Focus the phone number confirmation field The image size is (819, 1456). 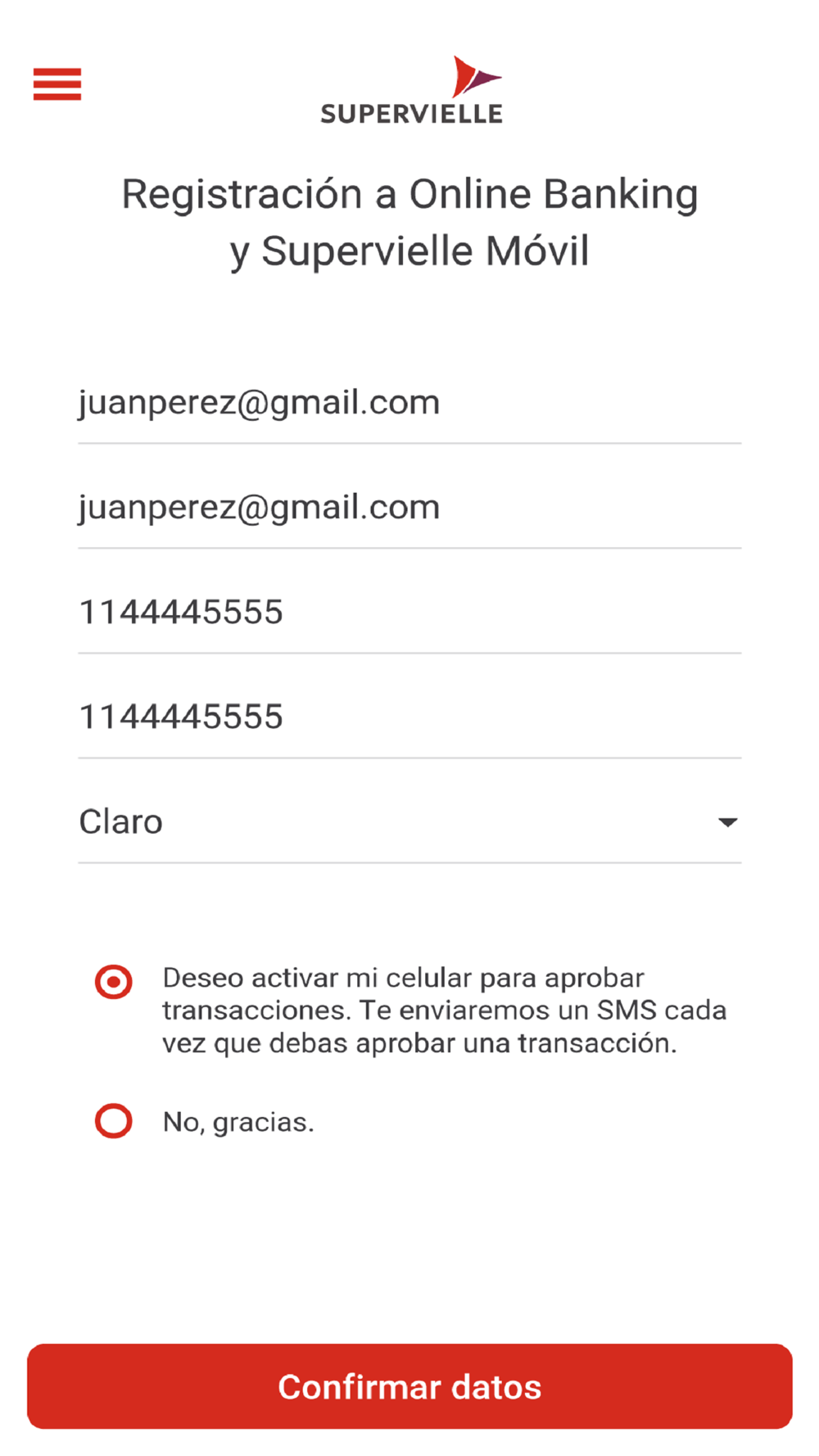coord(409,717)
